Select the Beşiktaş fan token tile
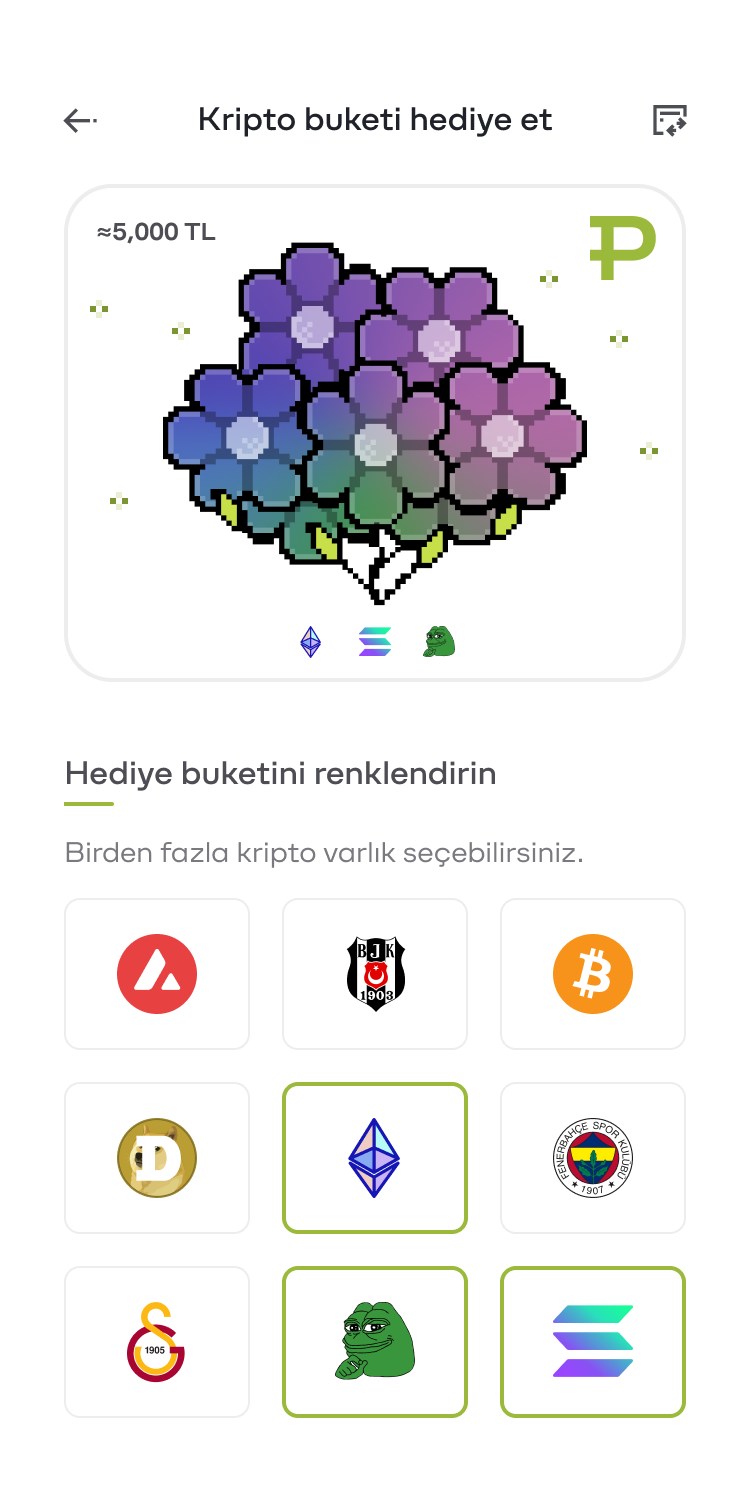 click(x=375, y=974)
